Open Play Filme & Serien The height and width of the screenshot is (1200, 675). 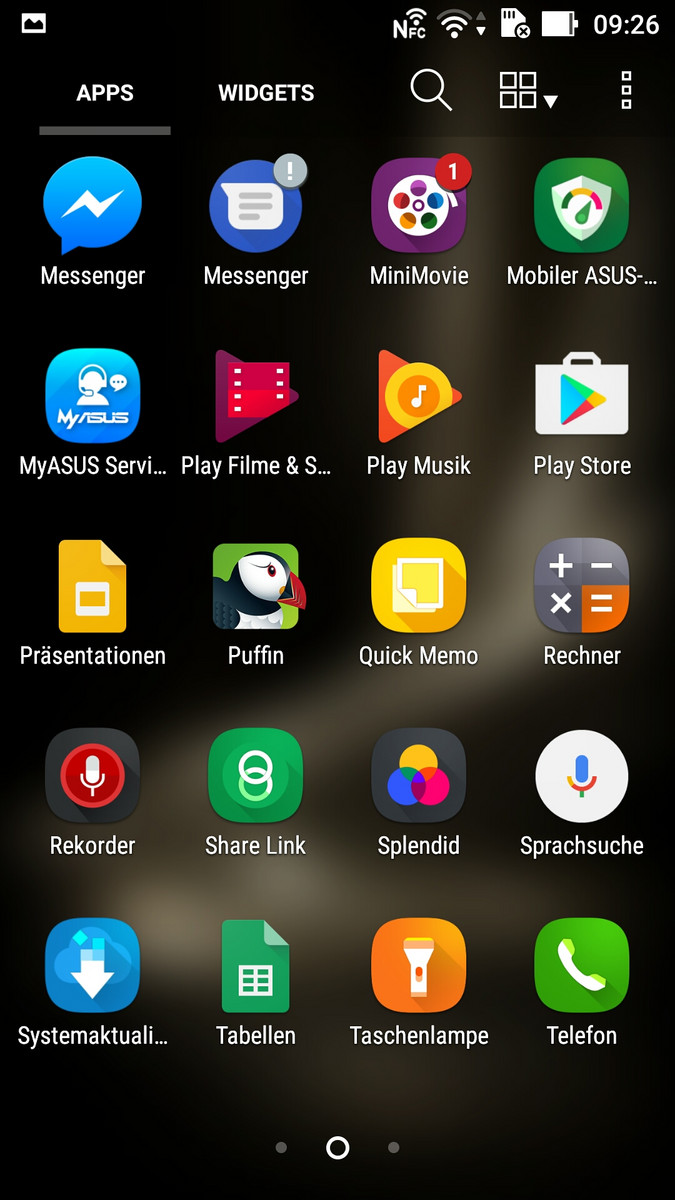[x=255, y=396]
